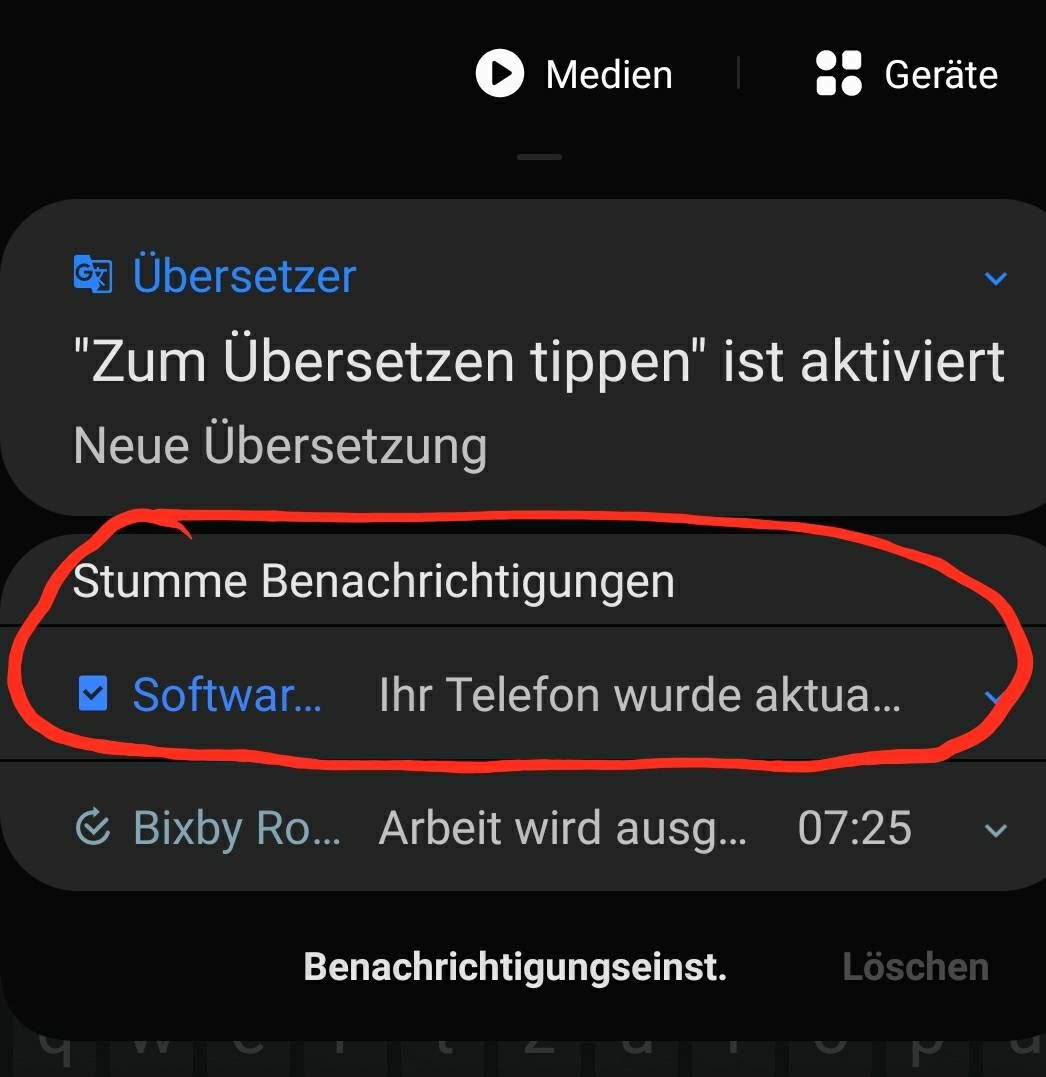Open the Medien media controls
The image size is (1046, 1077).
coord(574,75)
